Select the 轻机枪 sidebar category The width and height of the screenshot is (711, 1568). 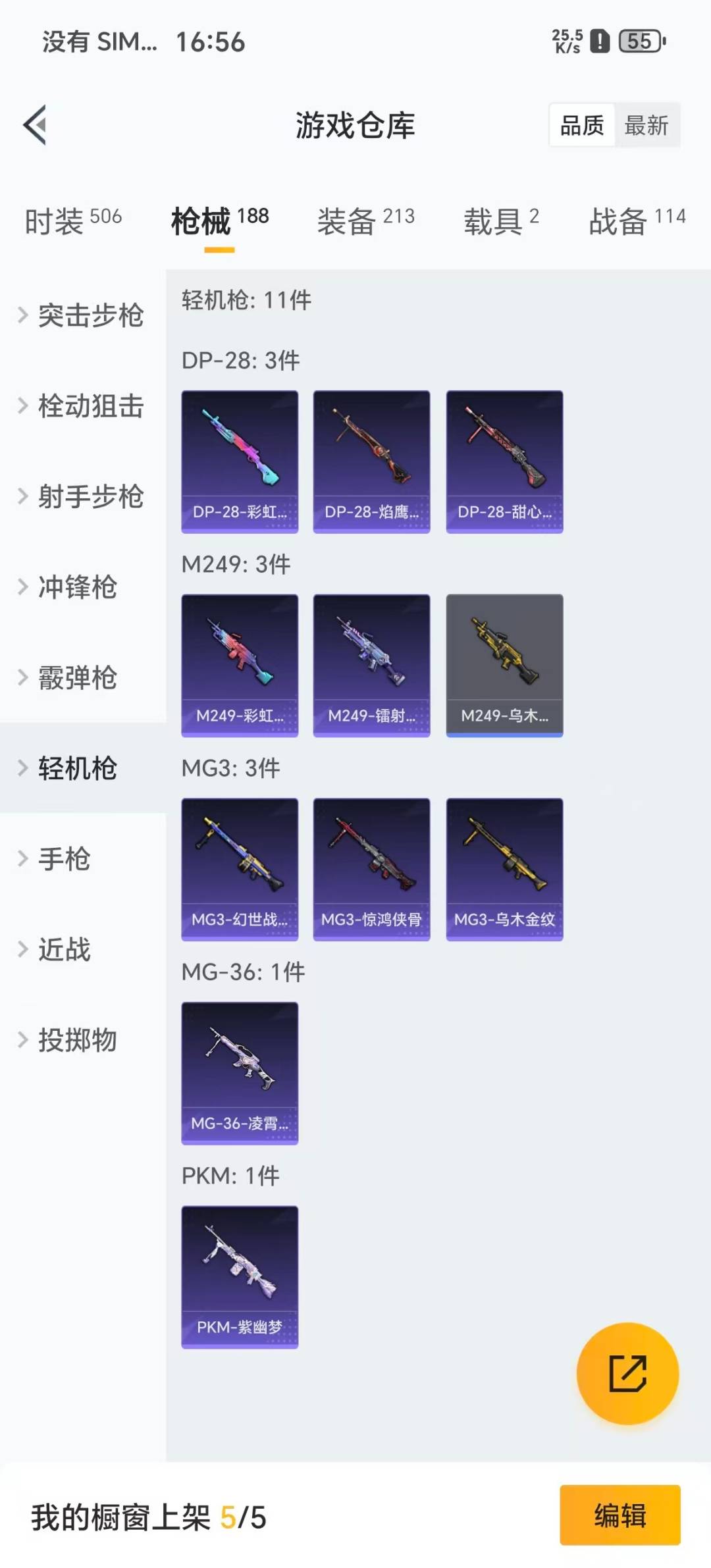click(79, 769)
